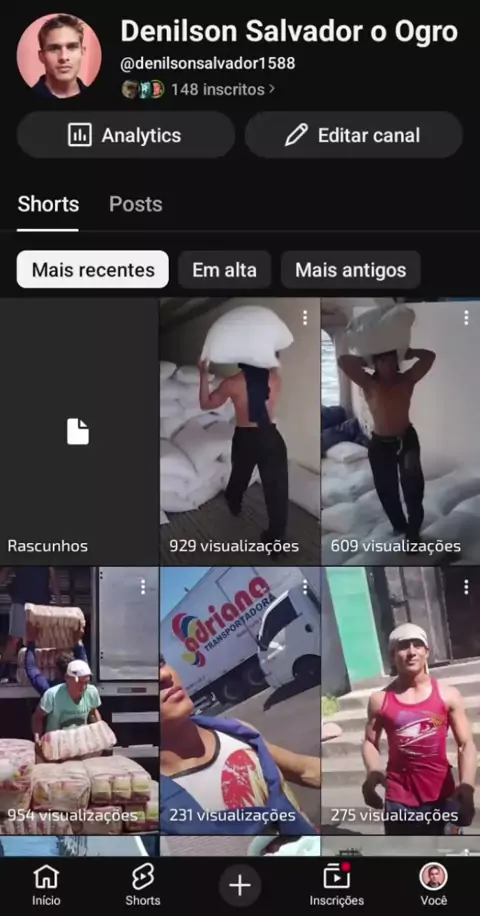The width and height of the screenshot is (480, 916).
Task: Open the Inscrições tab
Action: [x=336, y=885]
